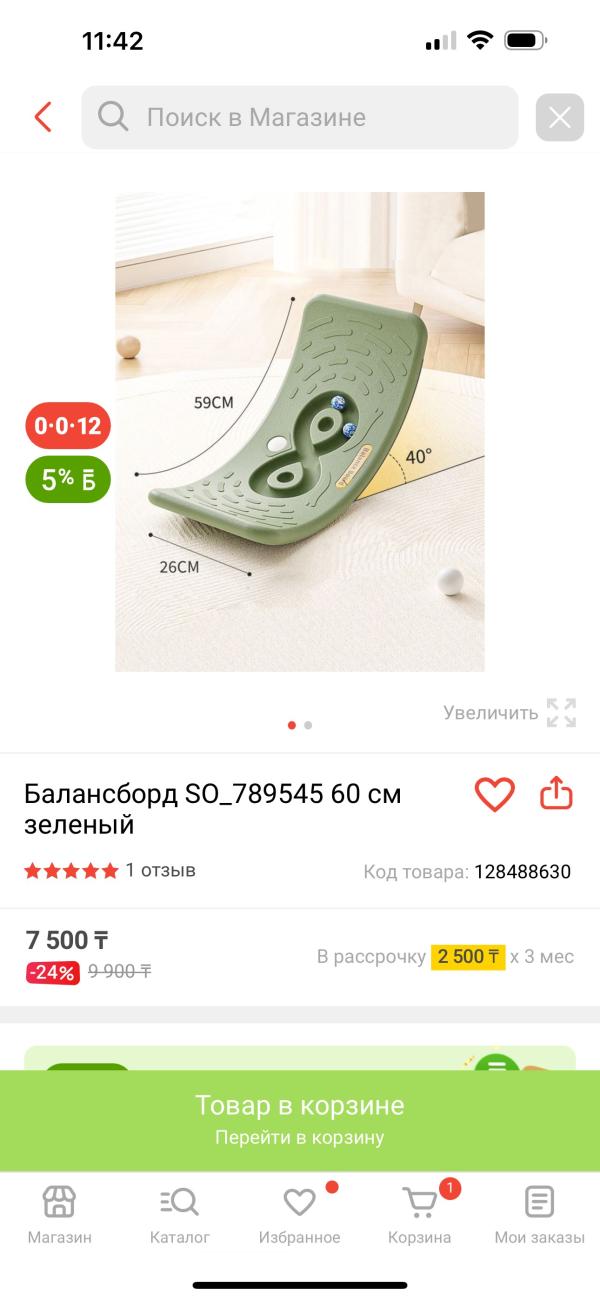Close the page with the X button

[560, 118]
